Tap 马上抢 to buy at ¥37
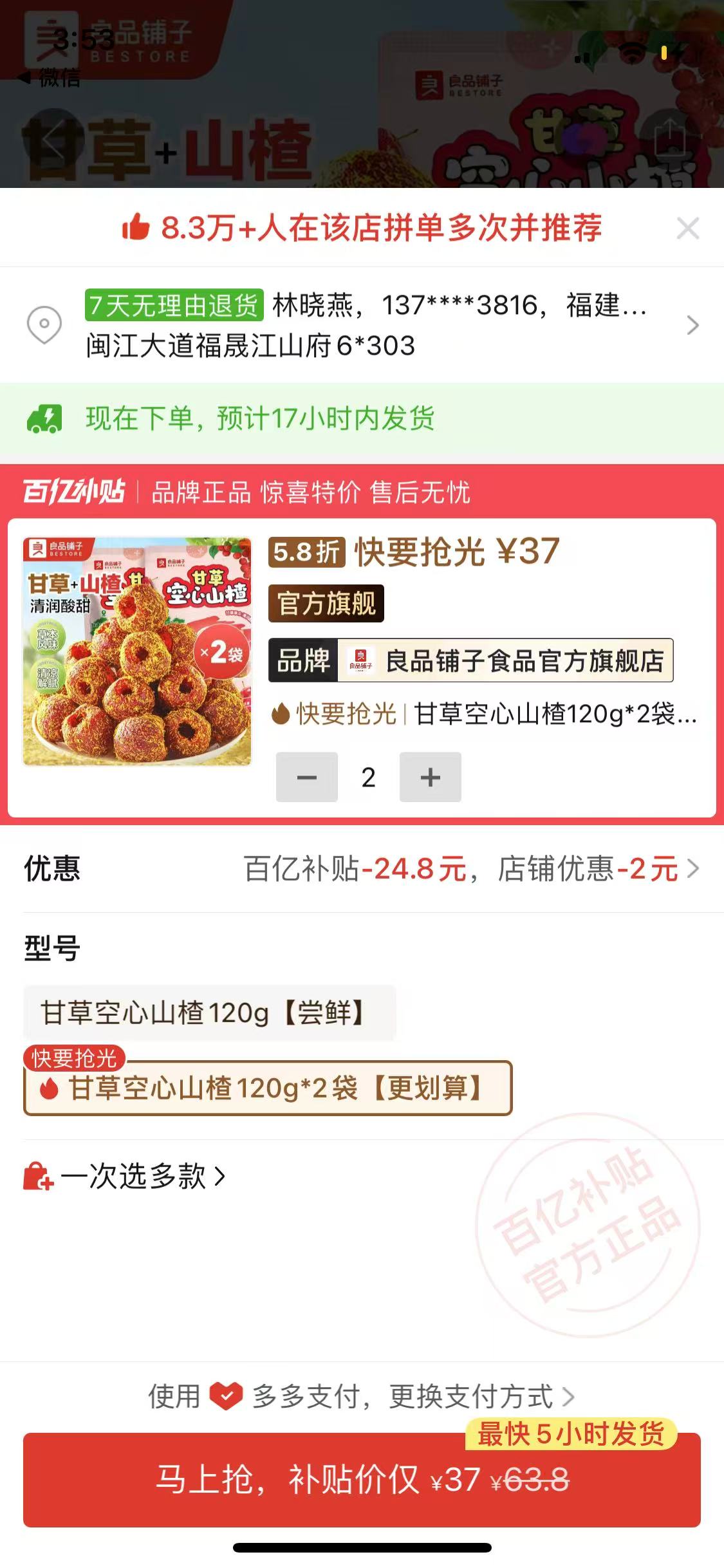The width and height of the screenshot is (724, 1568). [x=362, y=1480]
